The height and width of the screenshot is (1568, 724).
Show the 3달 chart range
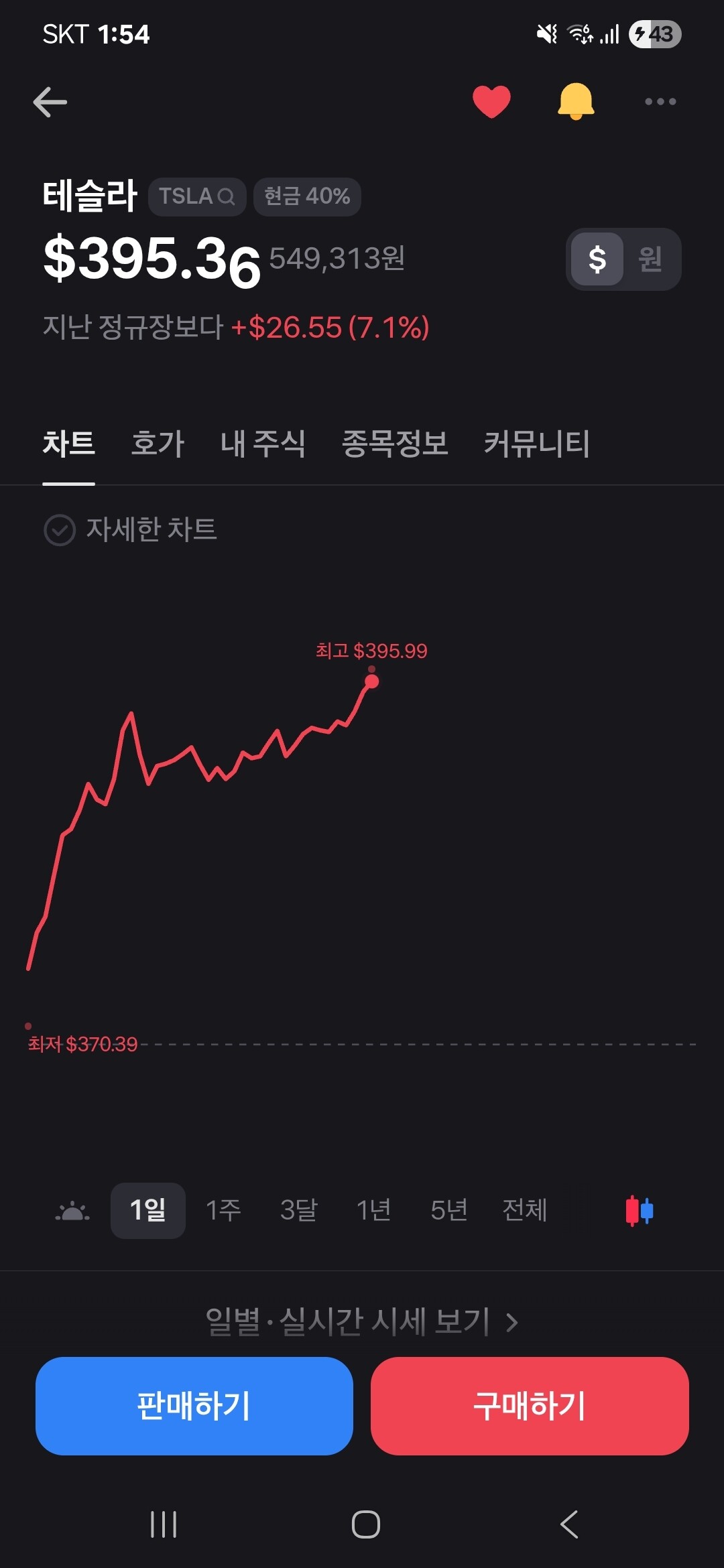(299, 1210)
